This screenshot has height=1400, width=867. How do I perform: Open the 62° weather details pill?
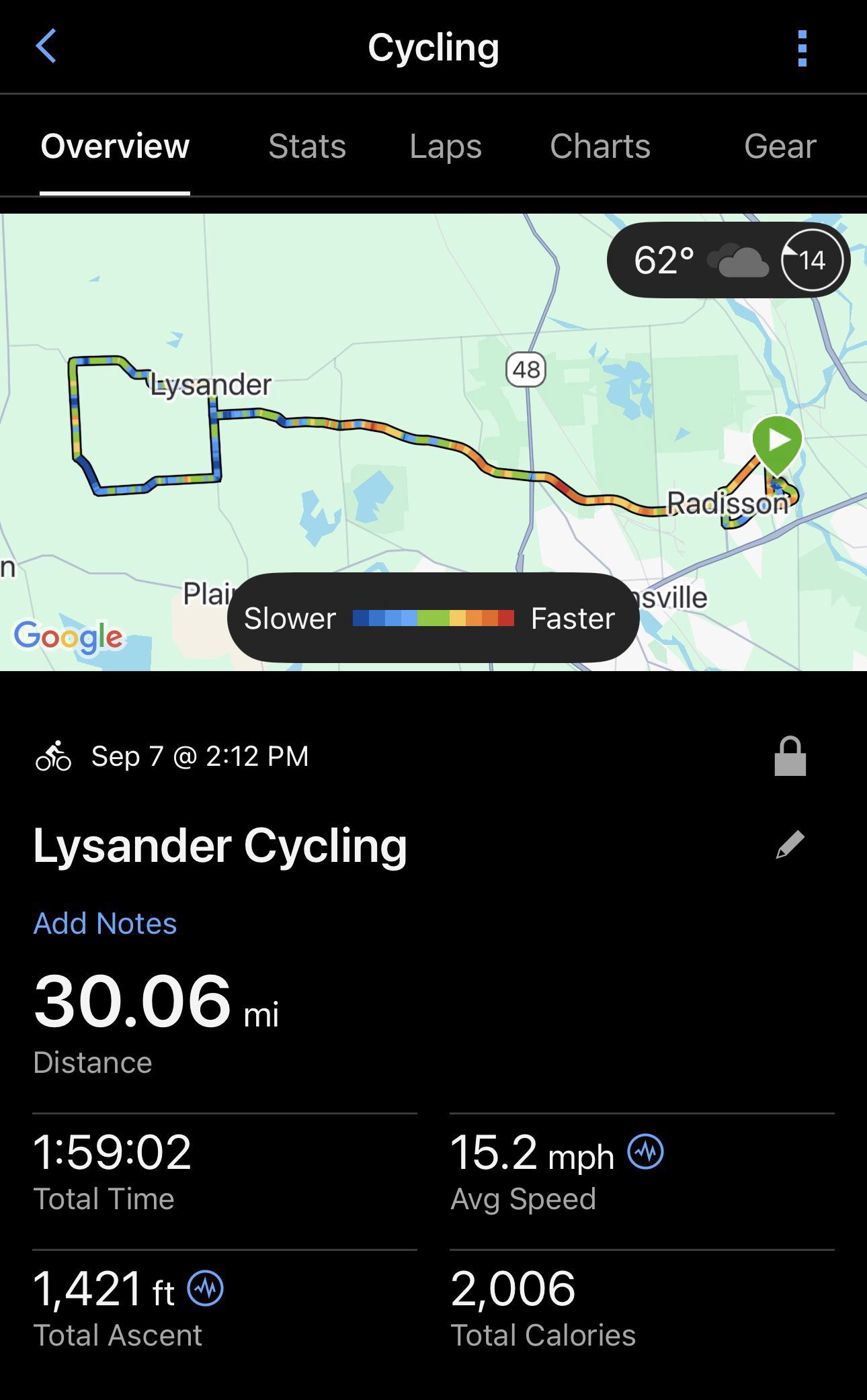point(728,260)
